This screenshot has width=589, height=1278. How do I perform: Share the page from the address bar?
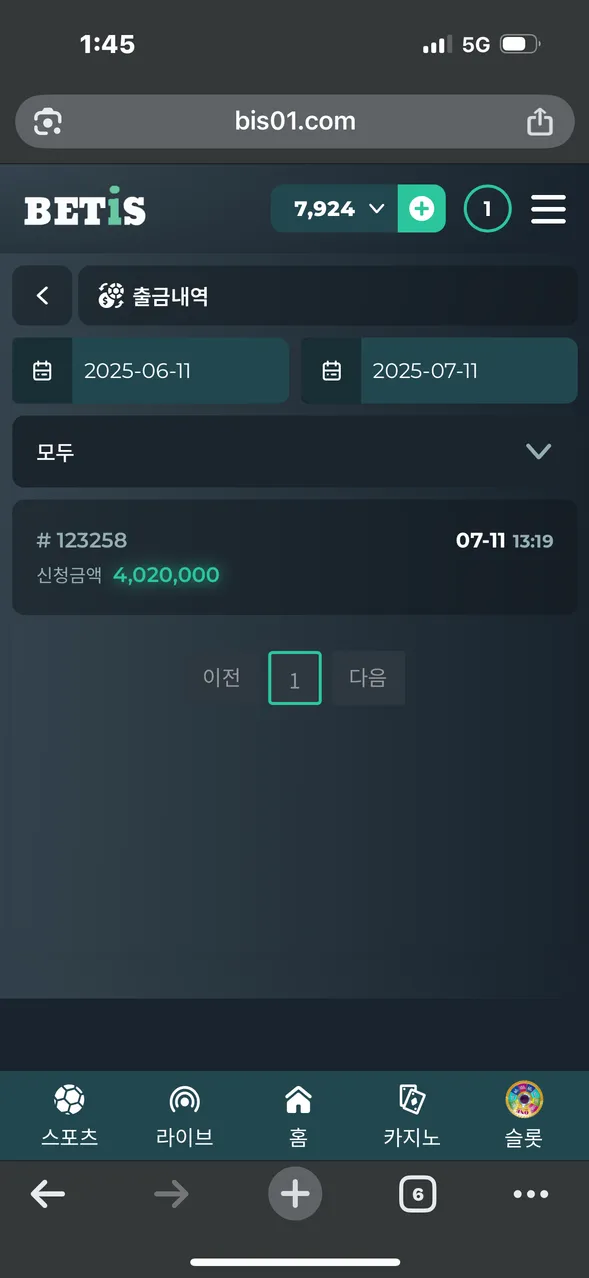point(540,122)
